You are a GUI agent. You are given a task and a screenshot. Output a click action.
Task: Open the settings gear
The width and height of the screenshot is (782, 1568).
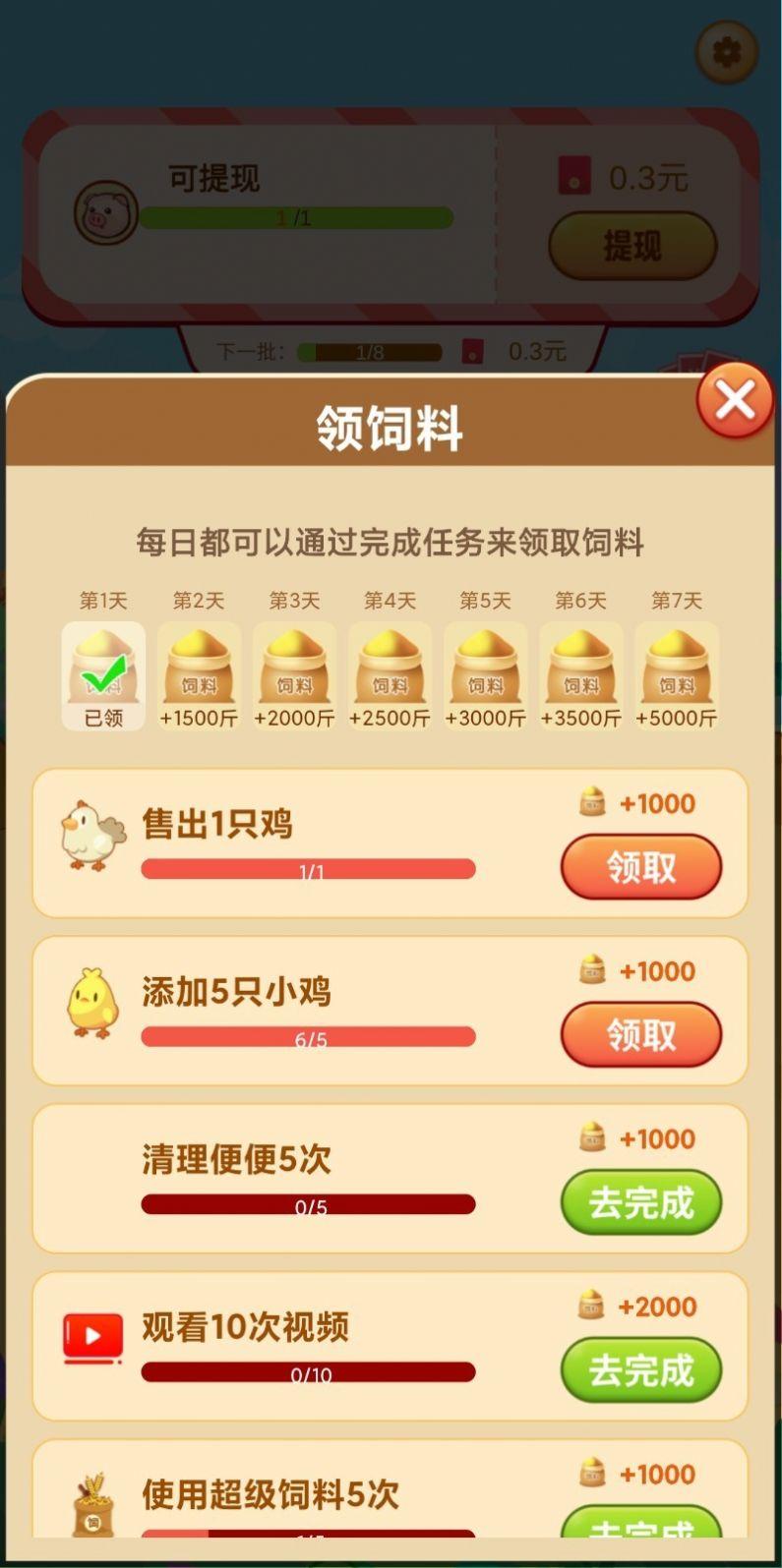tap(726, 51)
